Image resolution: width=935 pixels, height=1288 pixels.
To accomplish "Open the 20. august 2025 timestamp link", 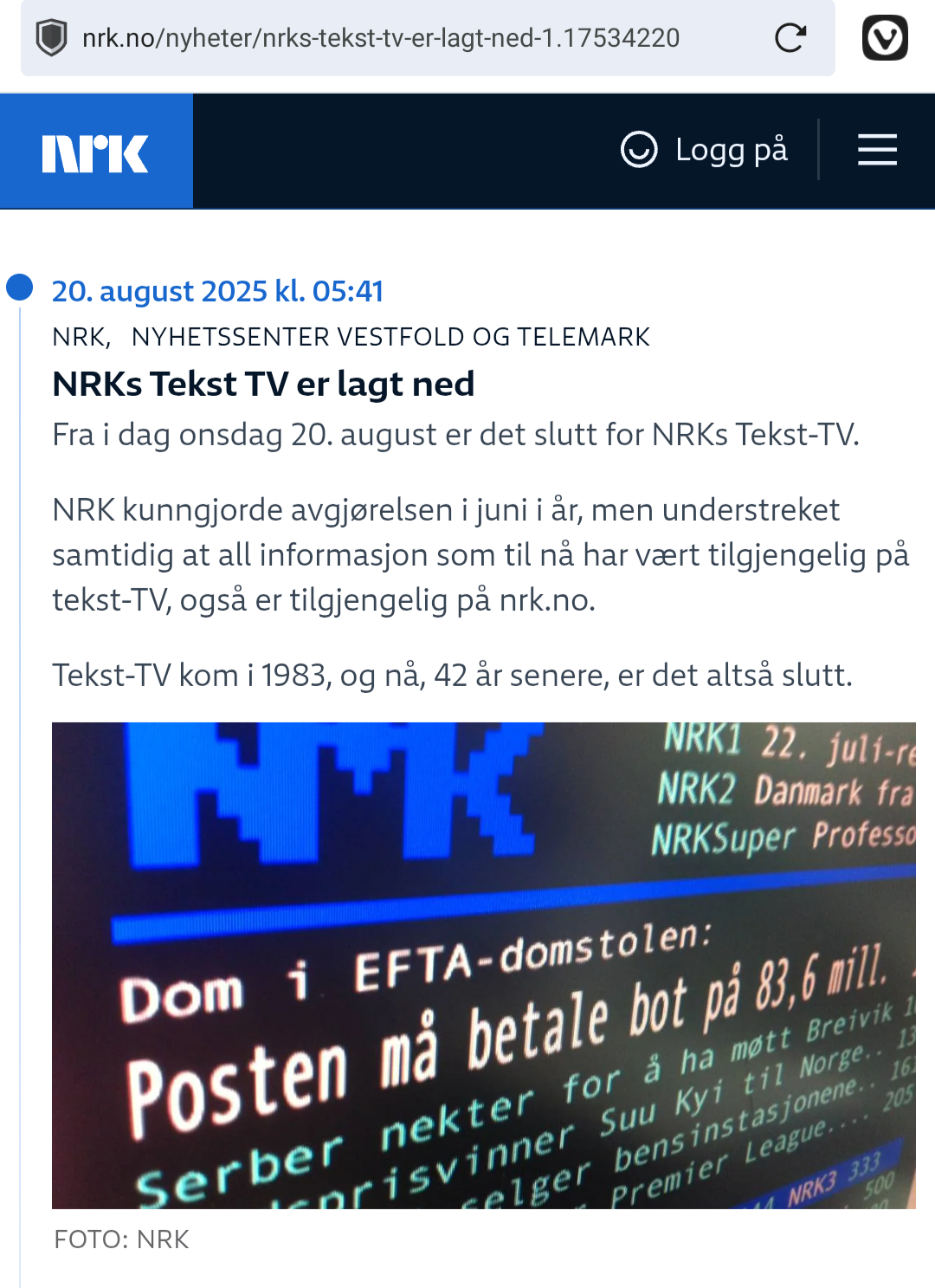I will coord(217,291).
